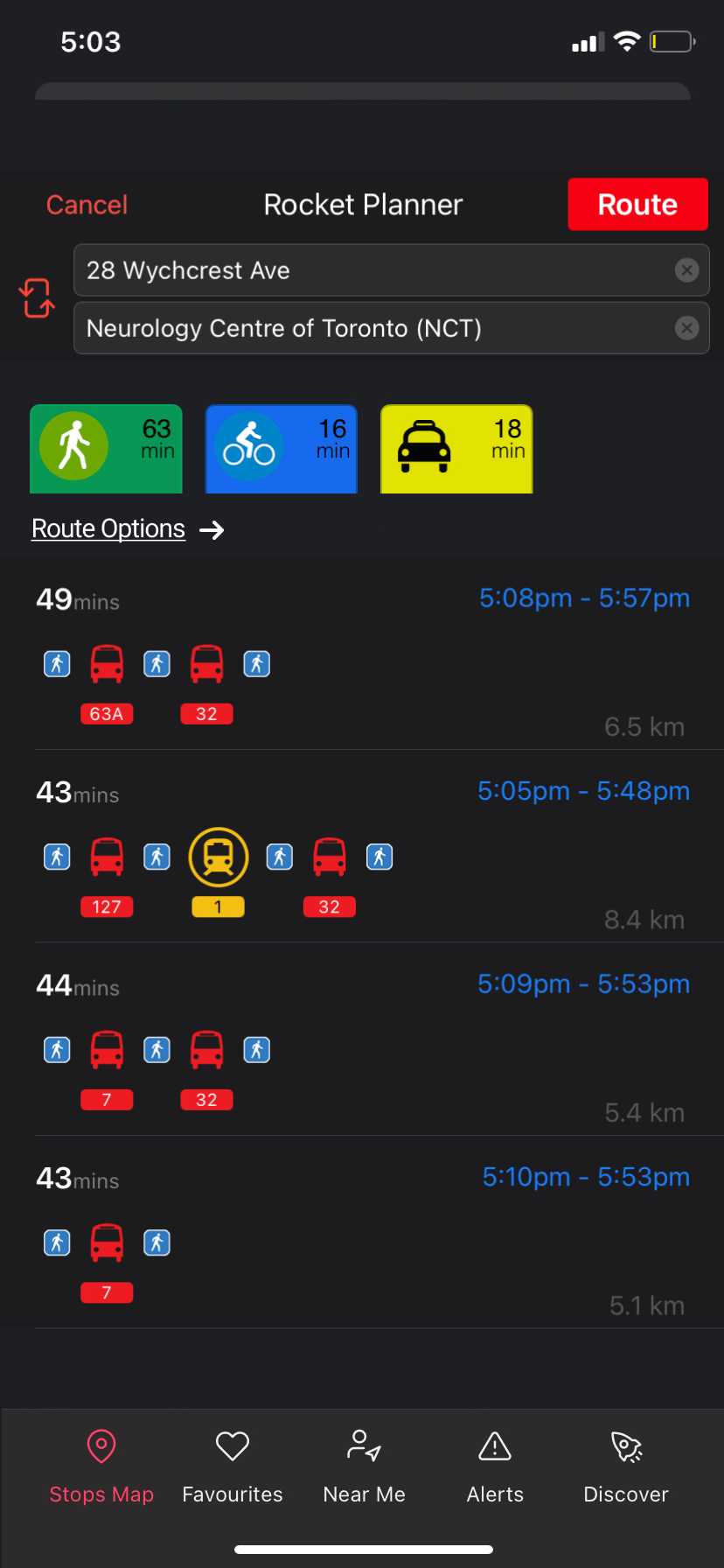This screenshot has width=724, height=1568.
Task: Tap the red Route button
Action: pos(637,205)
